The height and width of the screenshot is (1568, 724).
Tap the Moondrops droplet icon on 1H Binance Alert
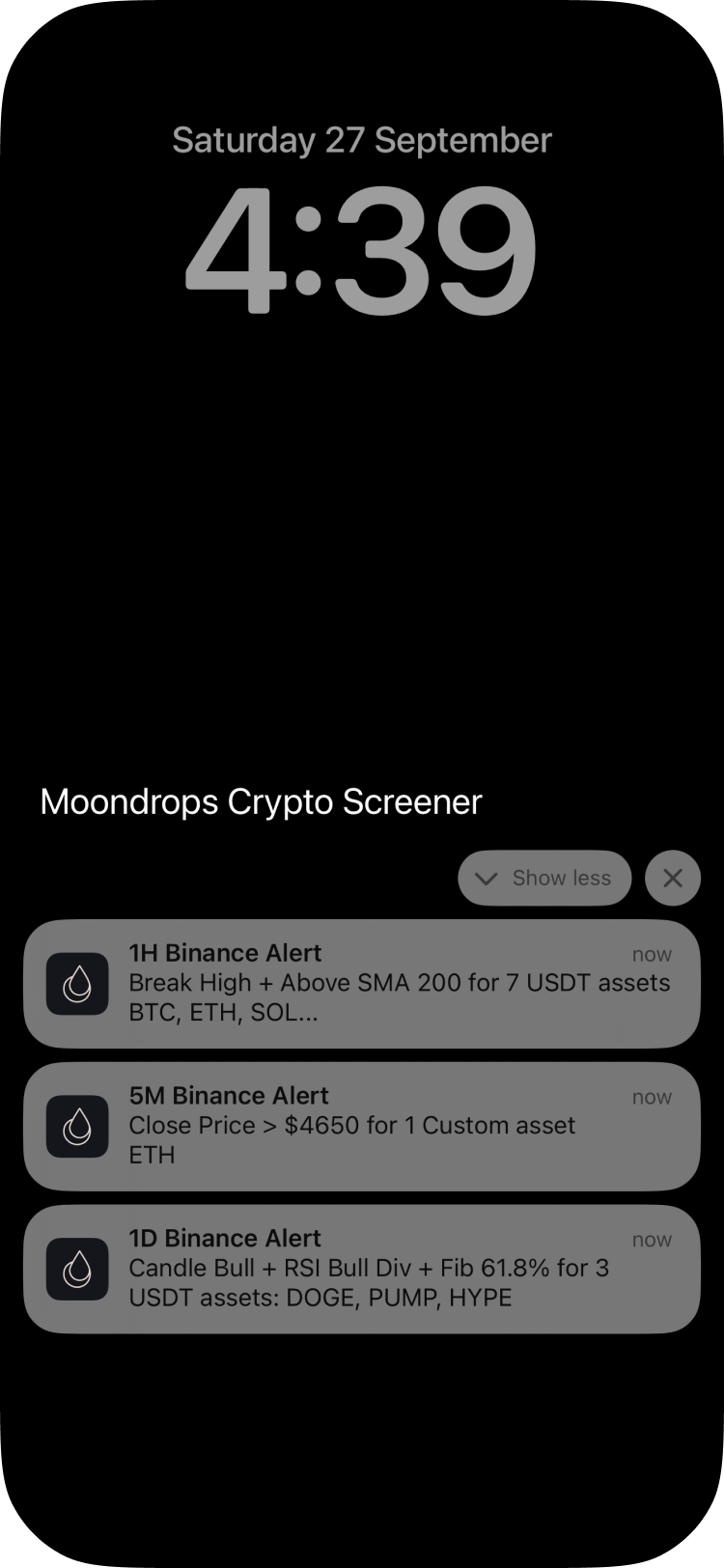(x=77, y=984)
